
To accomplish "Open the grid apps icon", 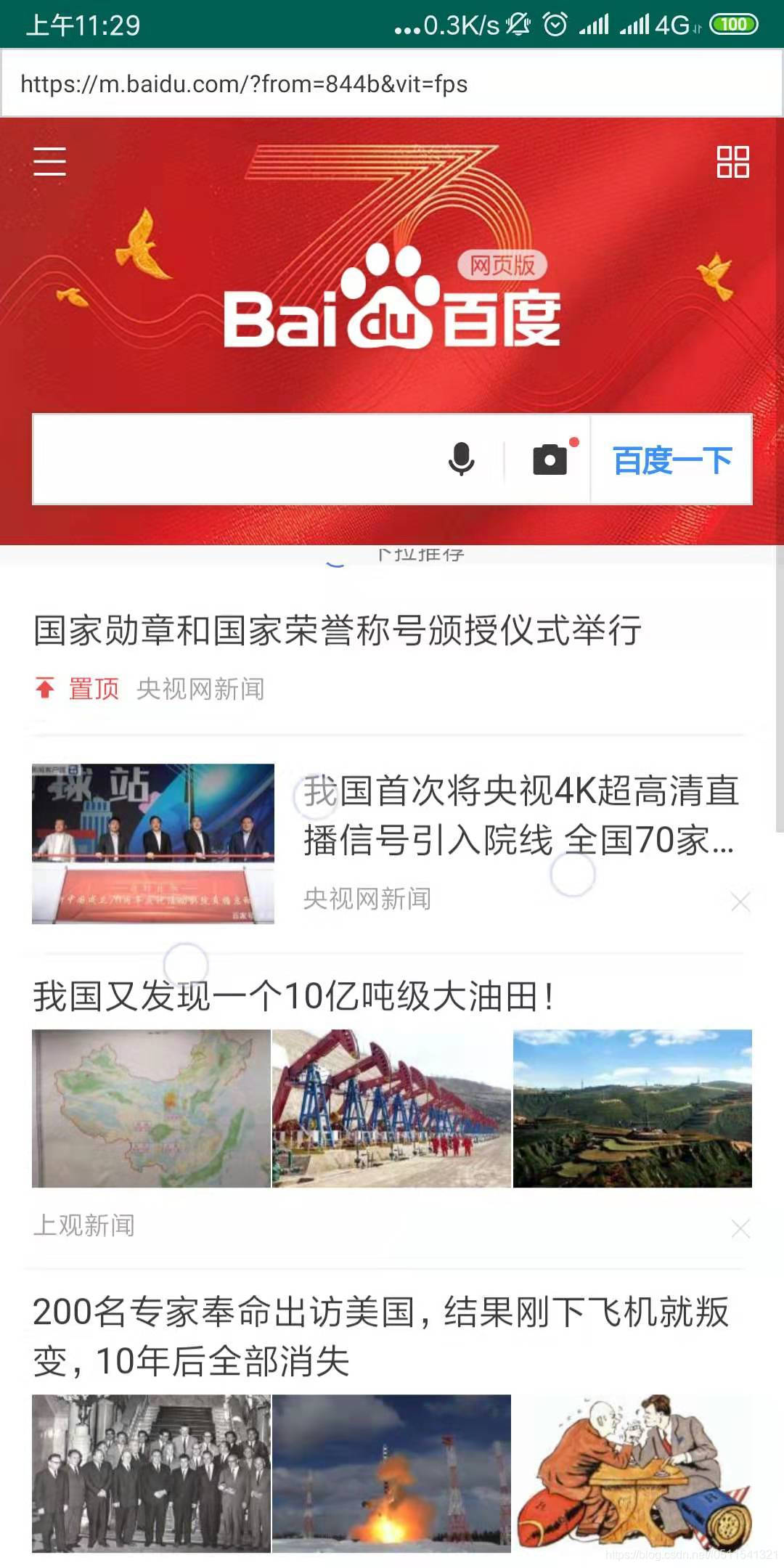I will click(x=732, y=161).
